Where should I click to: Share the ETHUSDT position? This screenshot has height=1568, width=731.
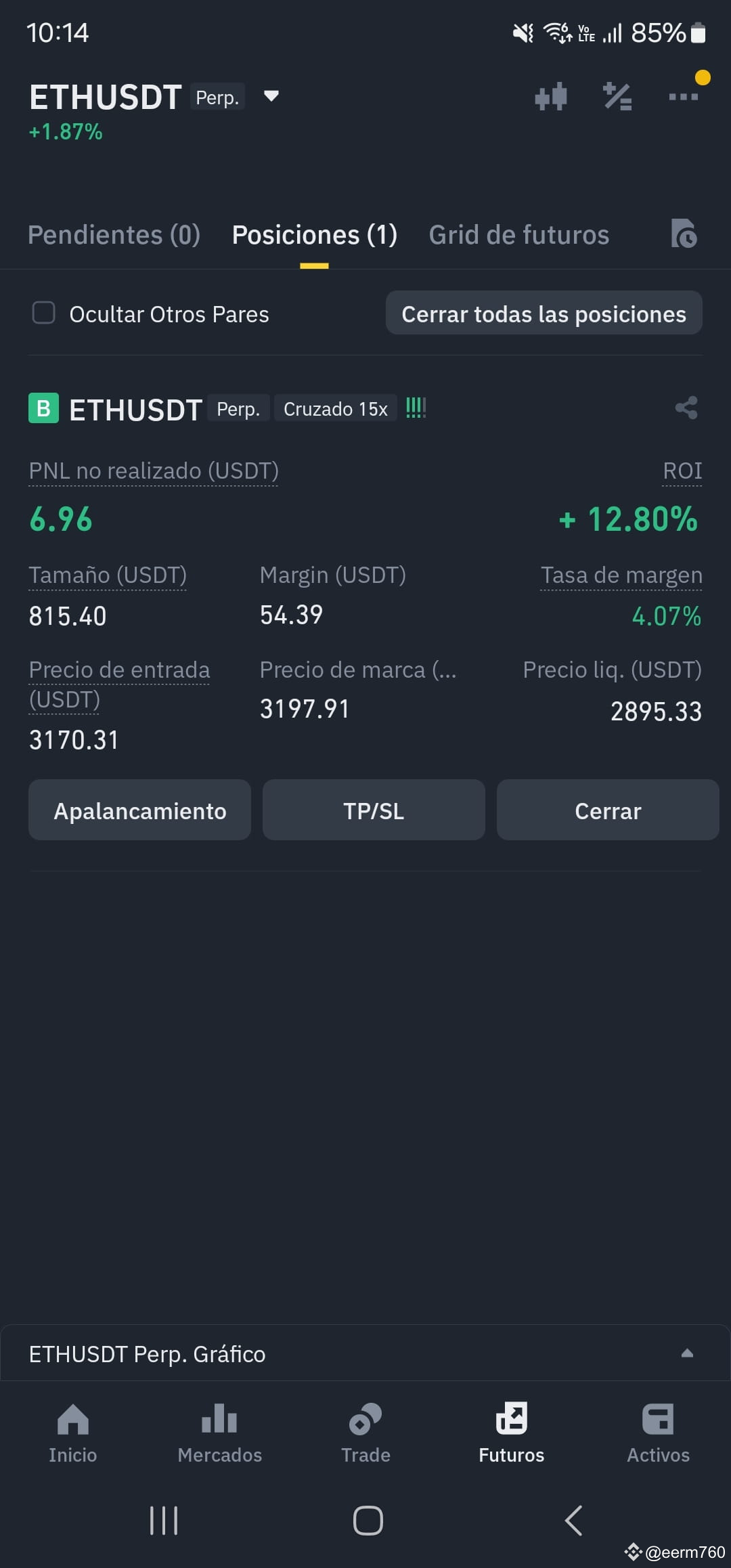pos(686,408)
